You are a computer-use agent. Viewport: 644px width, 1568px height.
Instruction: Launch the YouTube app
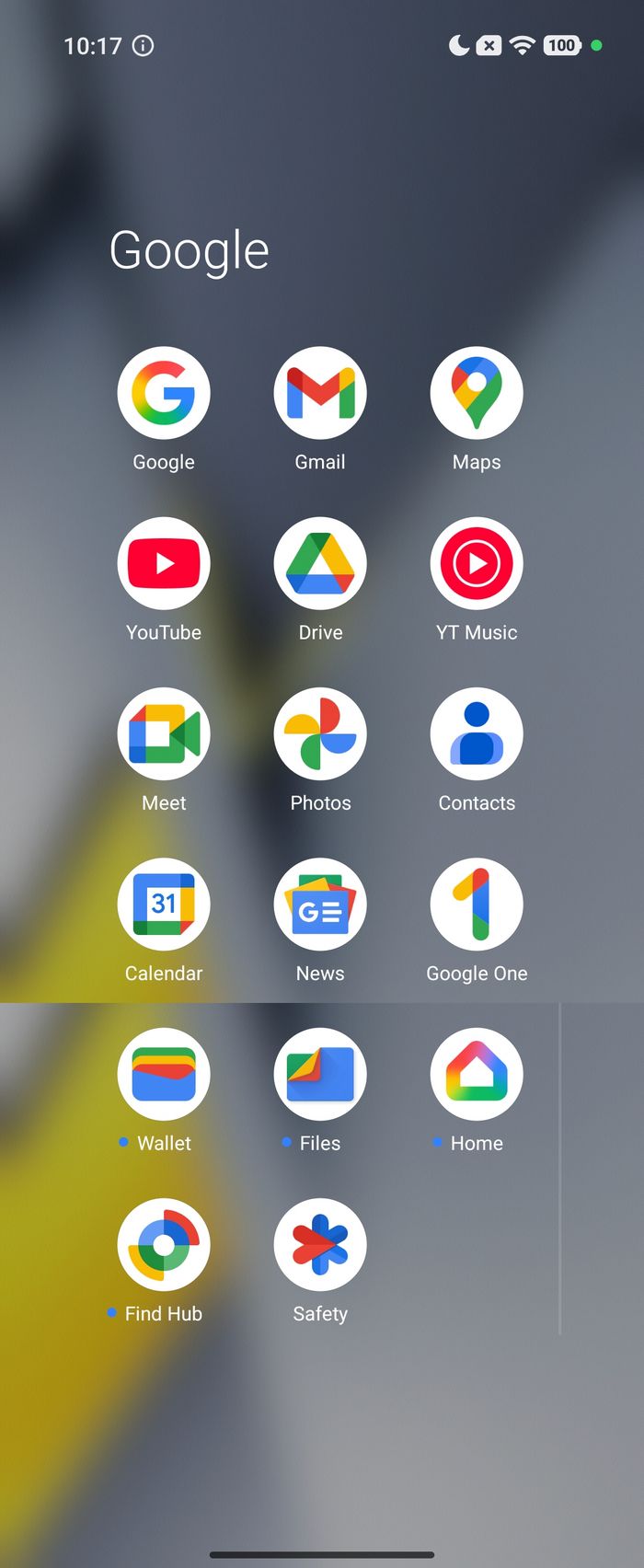coord(164,563)
